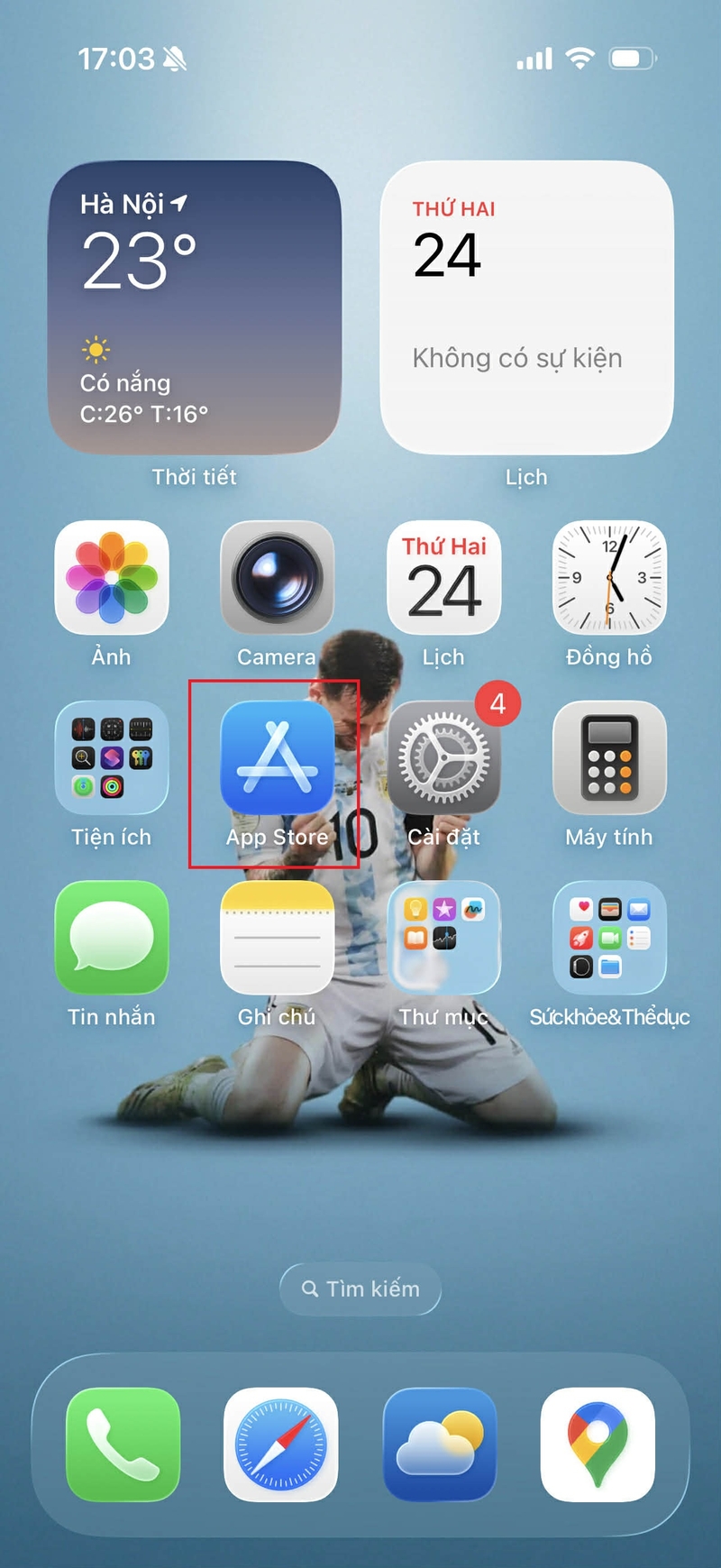This screenshot has width=721, height=1568.
Task: Open the Phone app in dock
Action: click(x=123, y=1444)
